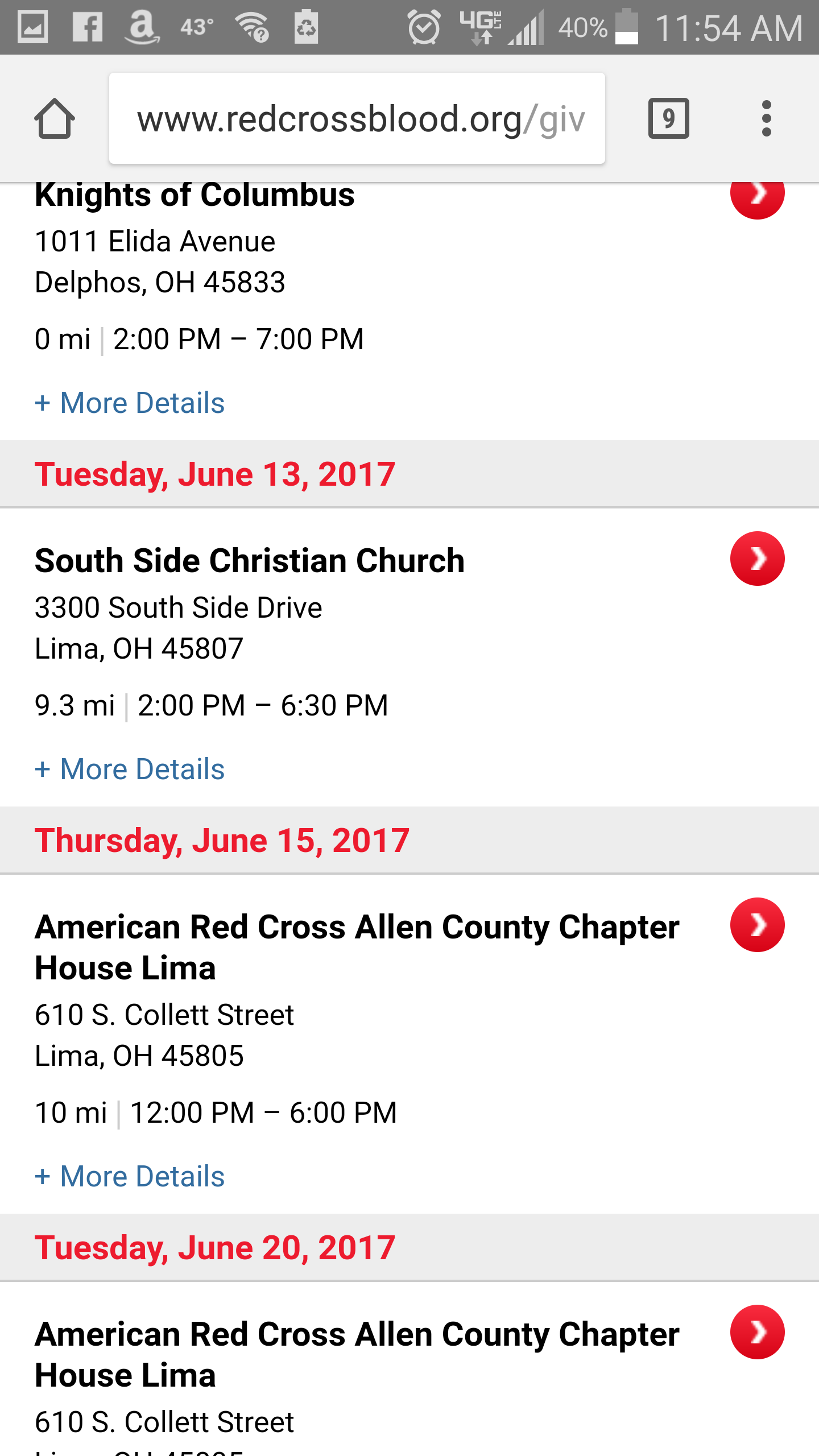Screen dimensions: 819x1456
Task: Select the Knights of Columbus red arrow
Action: 757,196
